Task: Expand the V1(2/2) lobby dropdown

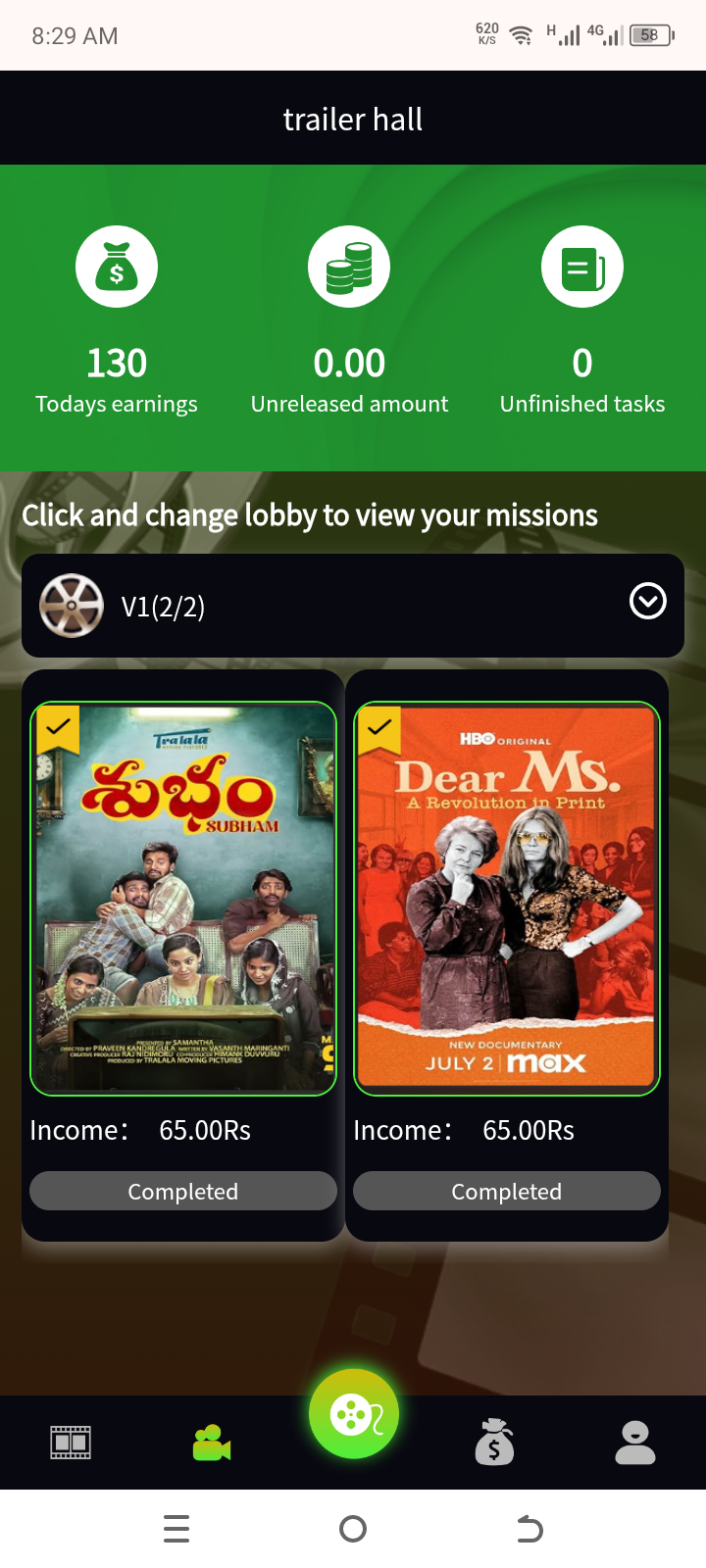Action: (x=647, y=602)
